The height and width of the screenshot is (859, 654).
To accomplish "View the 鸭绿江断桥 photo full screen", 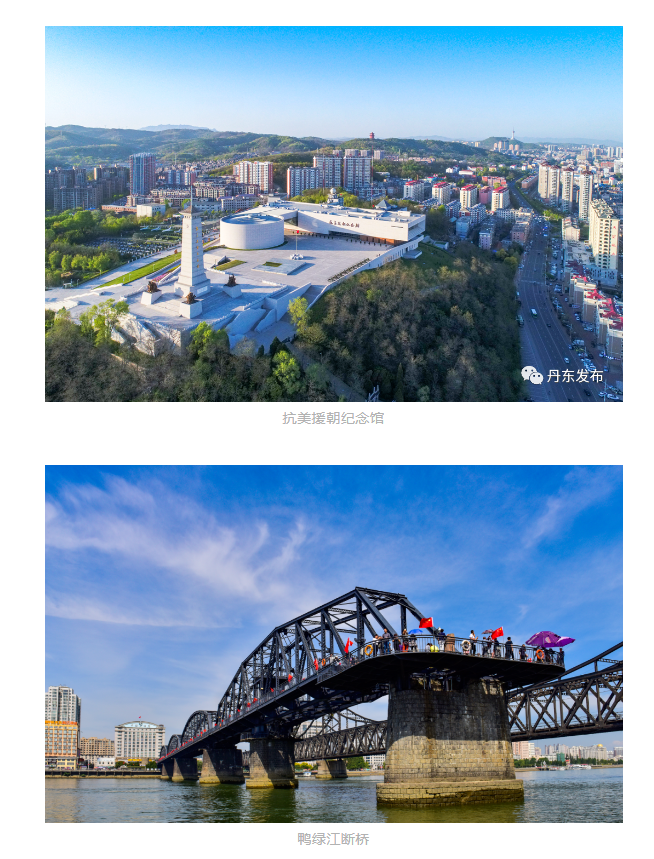I will 333,643.
